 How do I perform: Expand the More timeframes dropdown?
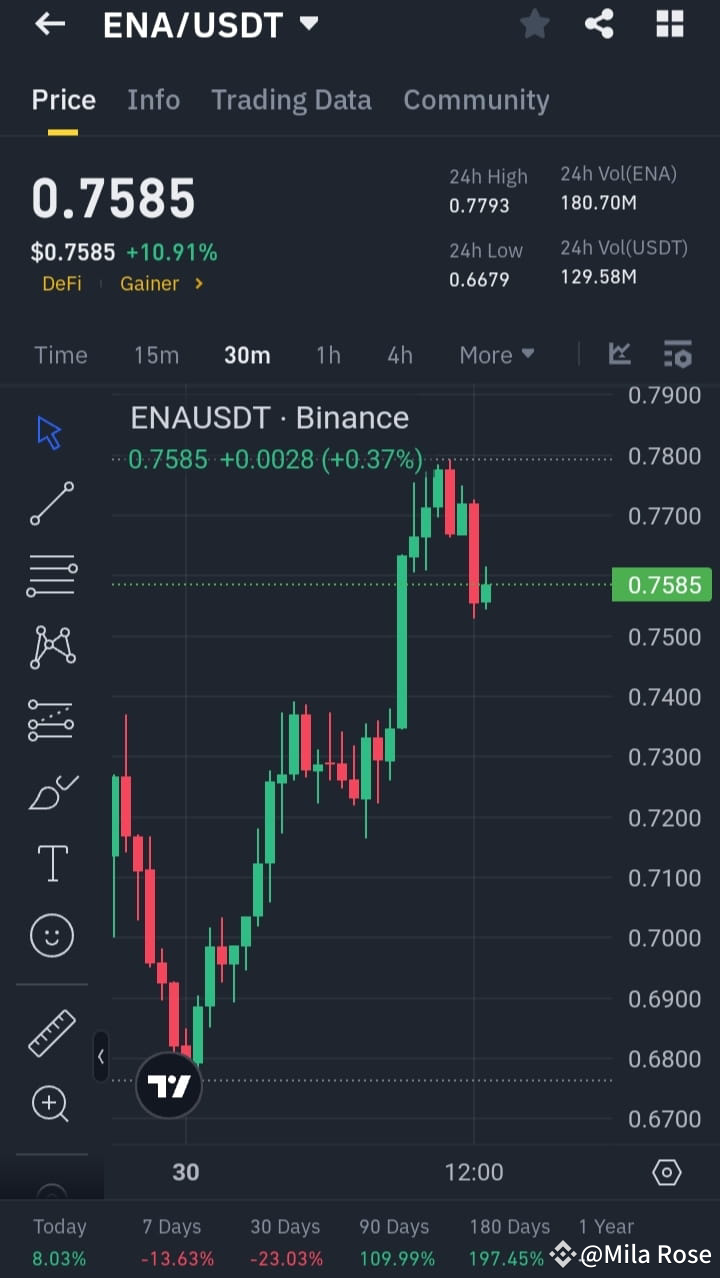(x=497, y=354)
